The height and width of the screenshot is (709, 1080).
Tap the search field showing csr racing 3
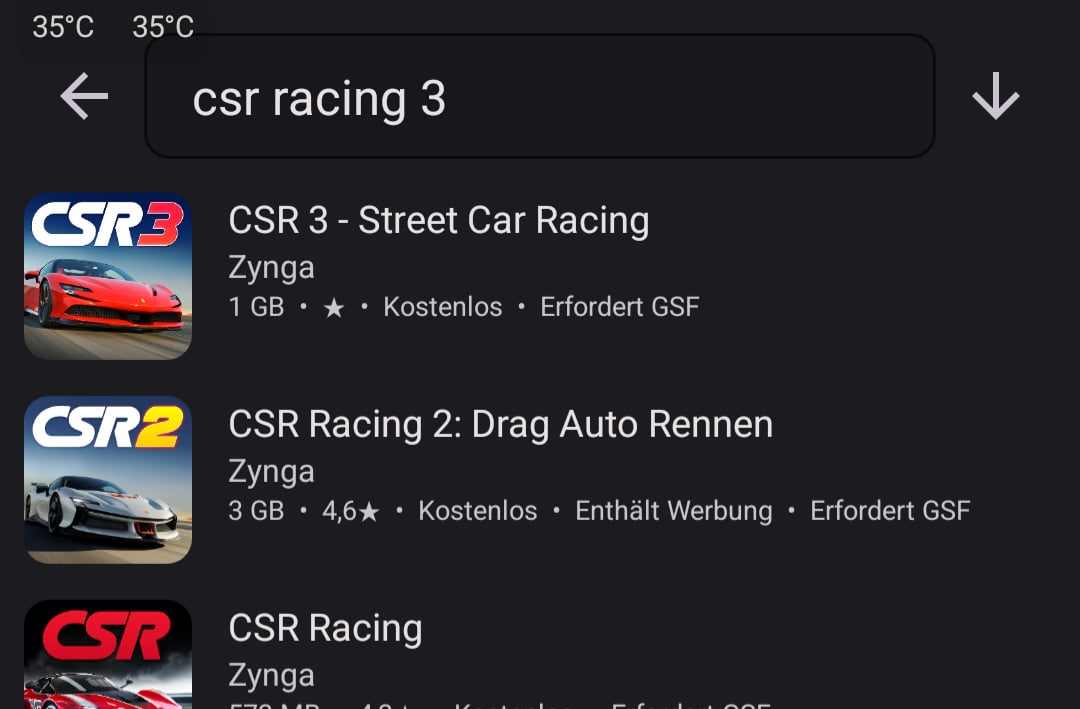tap(540, 97)
